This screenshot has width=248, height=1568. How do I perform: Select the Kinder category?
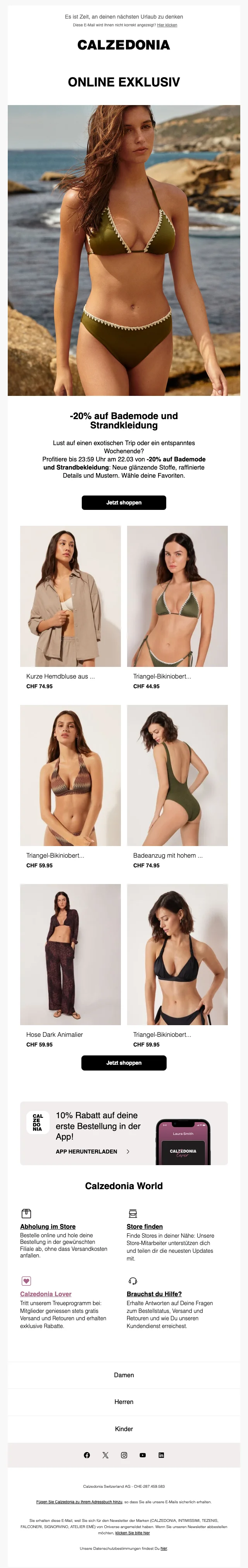click(124, 1428)
